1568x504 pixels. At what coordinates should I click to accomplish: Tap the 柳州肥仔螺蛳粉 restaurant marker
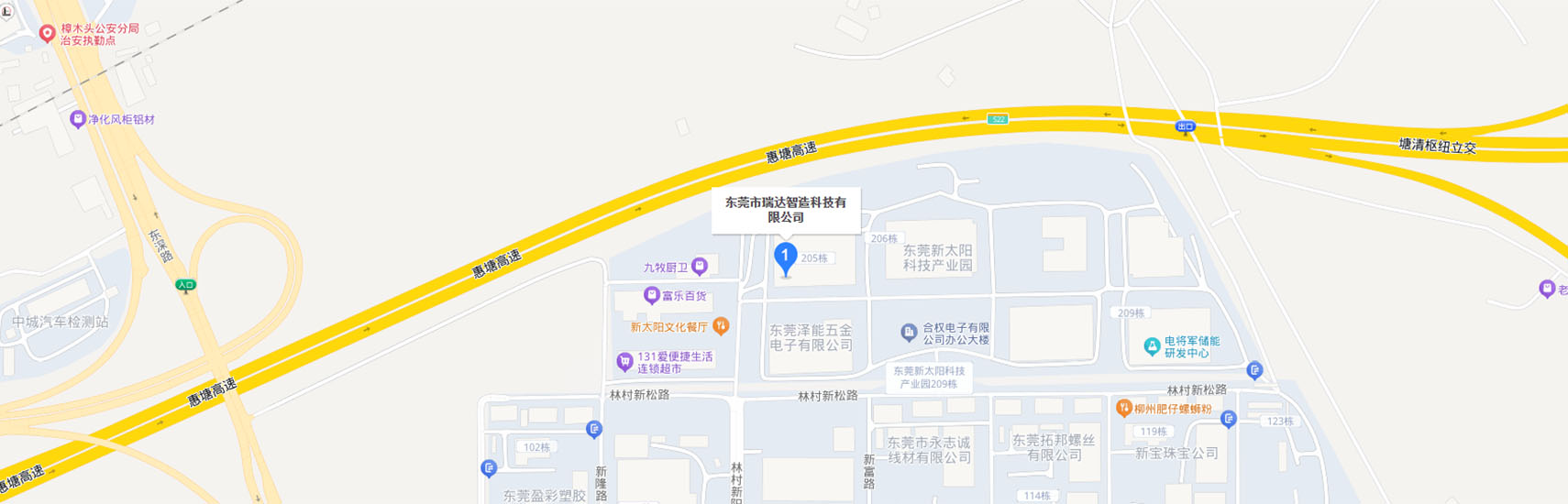1124,409
